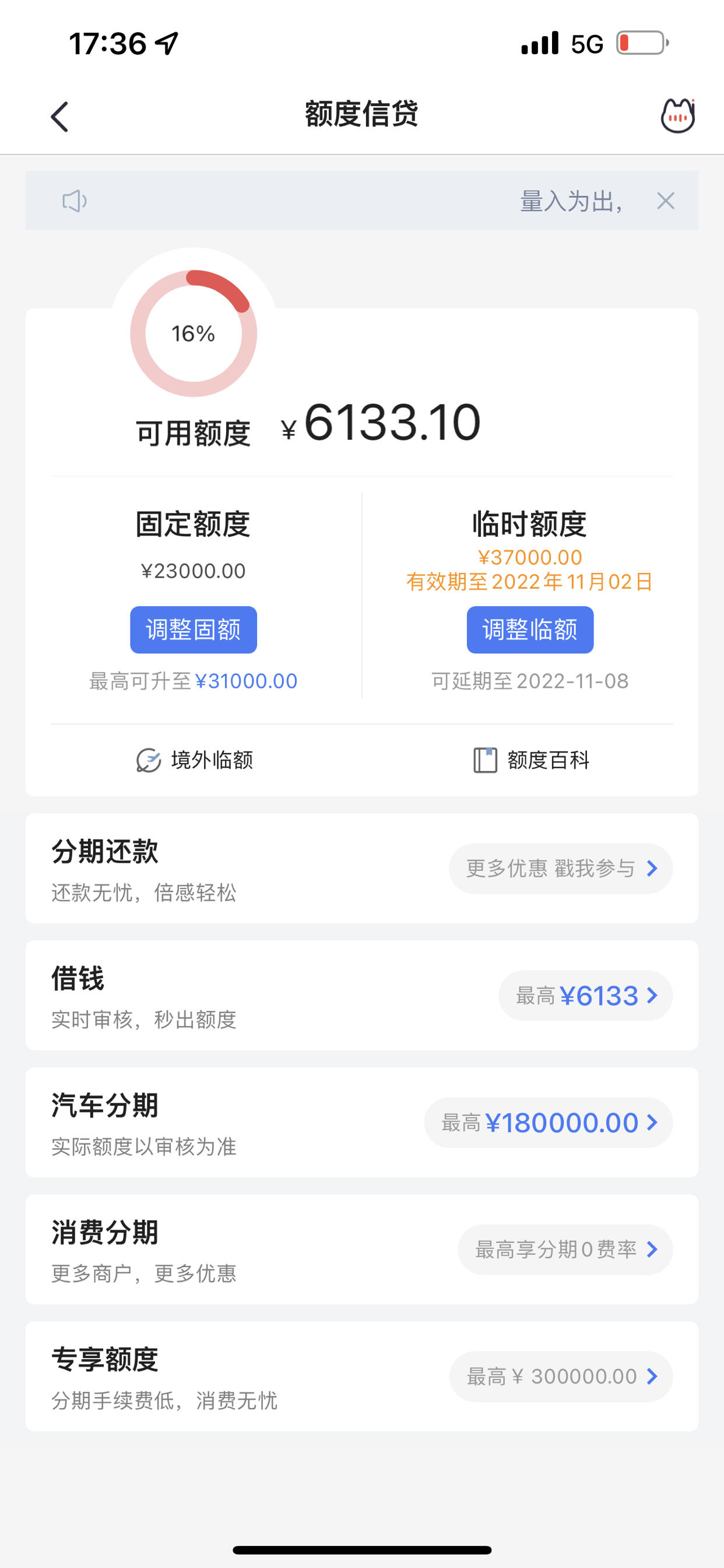
Task: Open 消费分期 zero-fee installments
Action: click(x=565, y=1249)
